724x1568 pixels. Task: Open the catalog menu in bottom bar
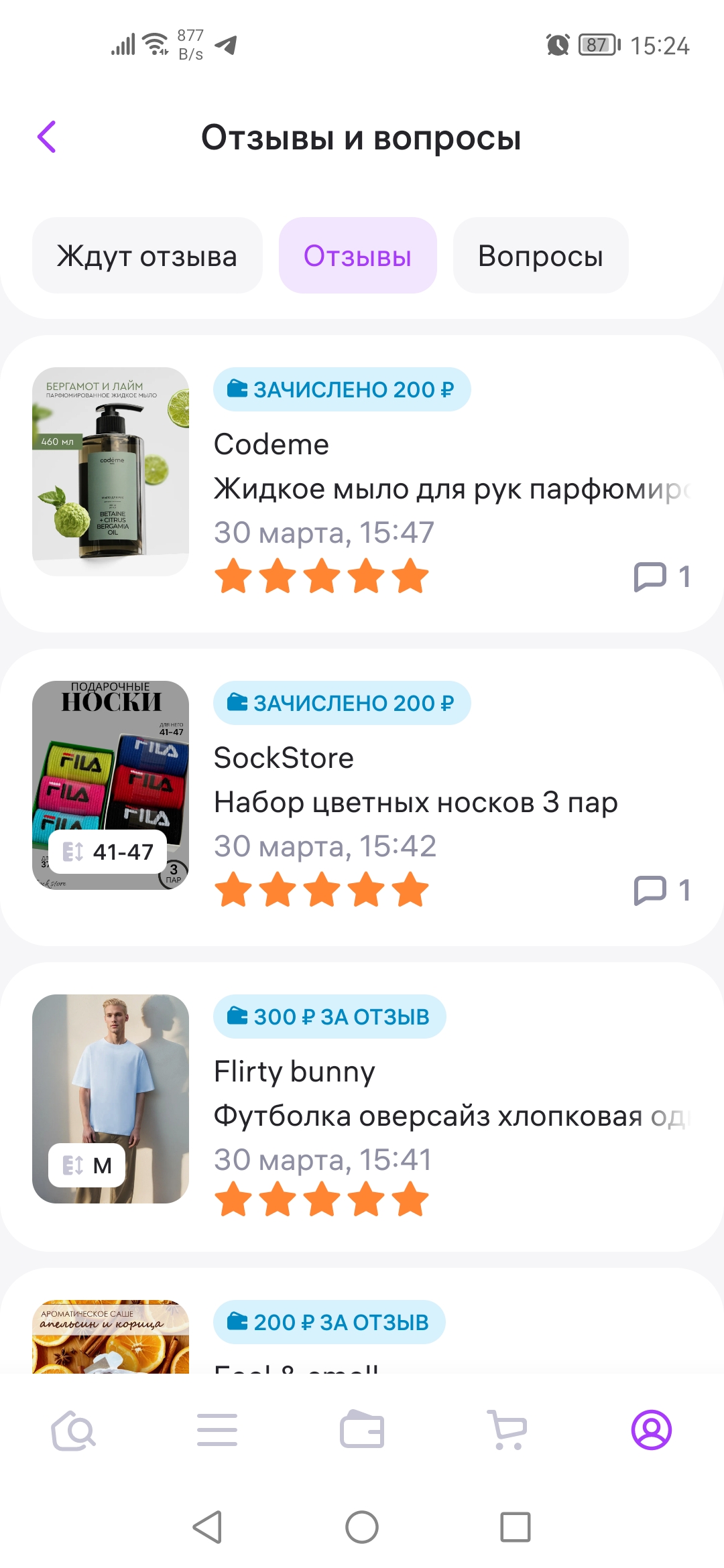point(217,1430)
